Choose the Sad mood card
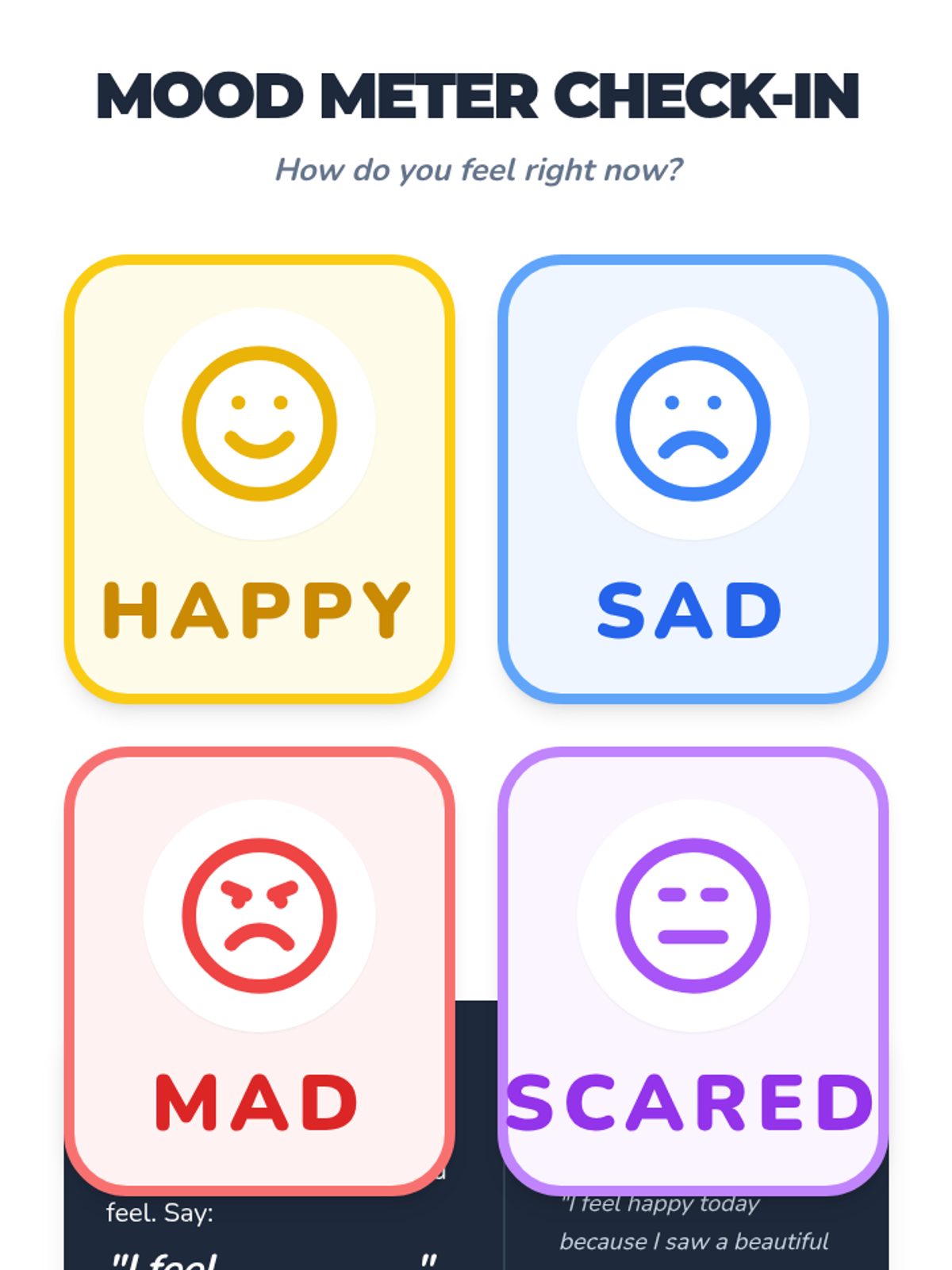 693,479
